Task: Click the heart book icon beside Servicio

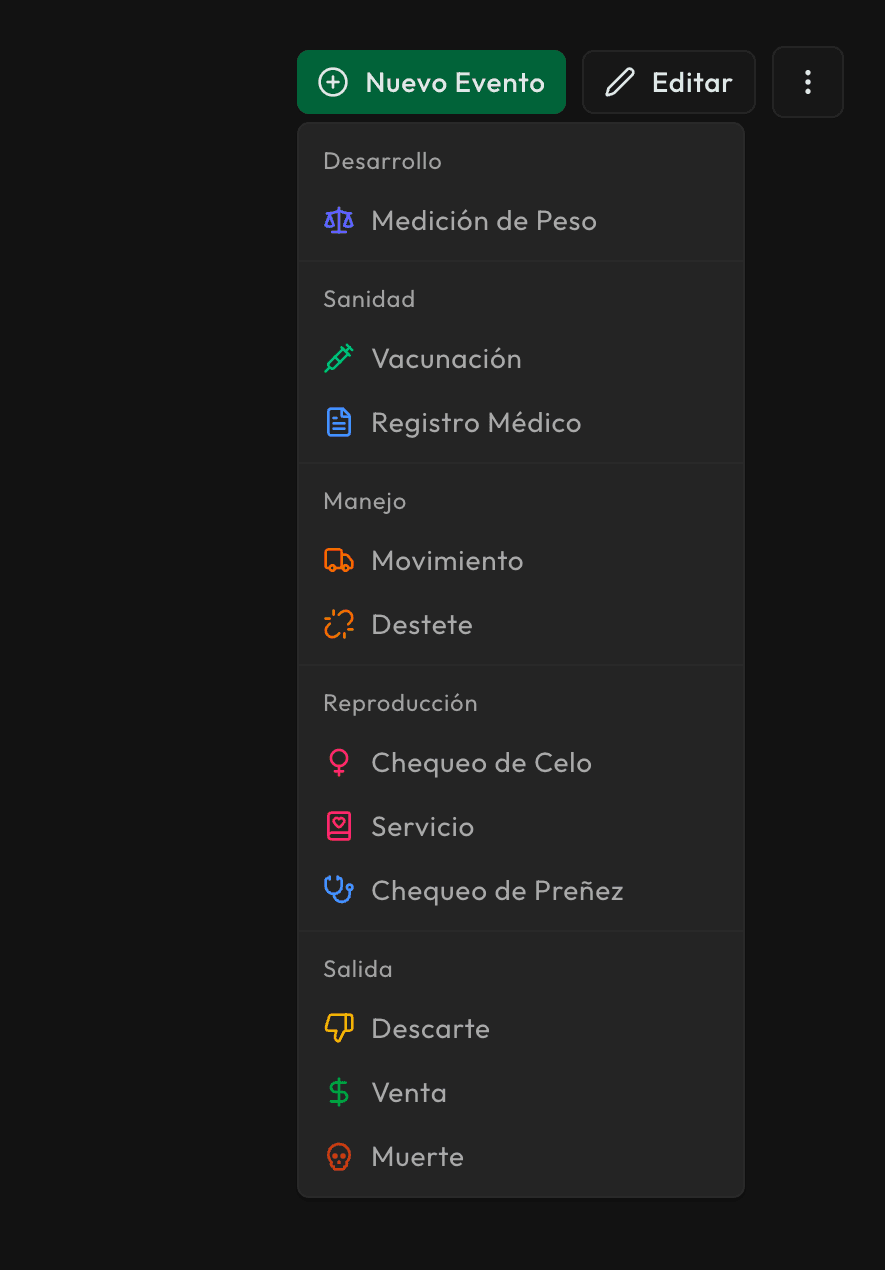Action: 339,826
